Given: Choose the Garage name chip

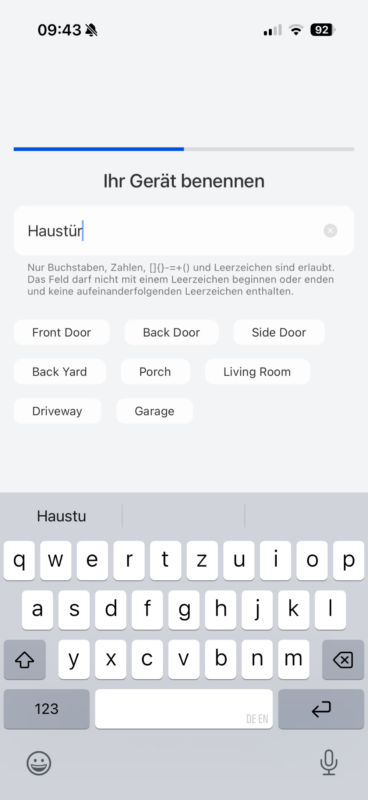Looking at the screenshot, I should (155, 411).
